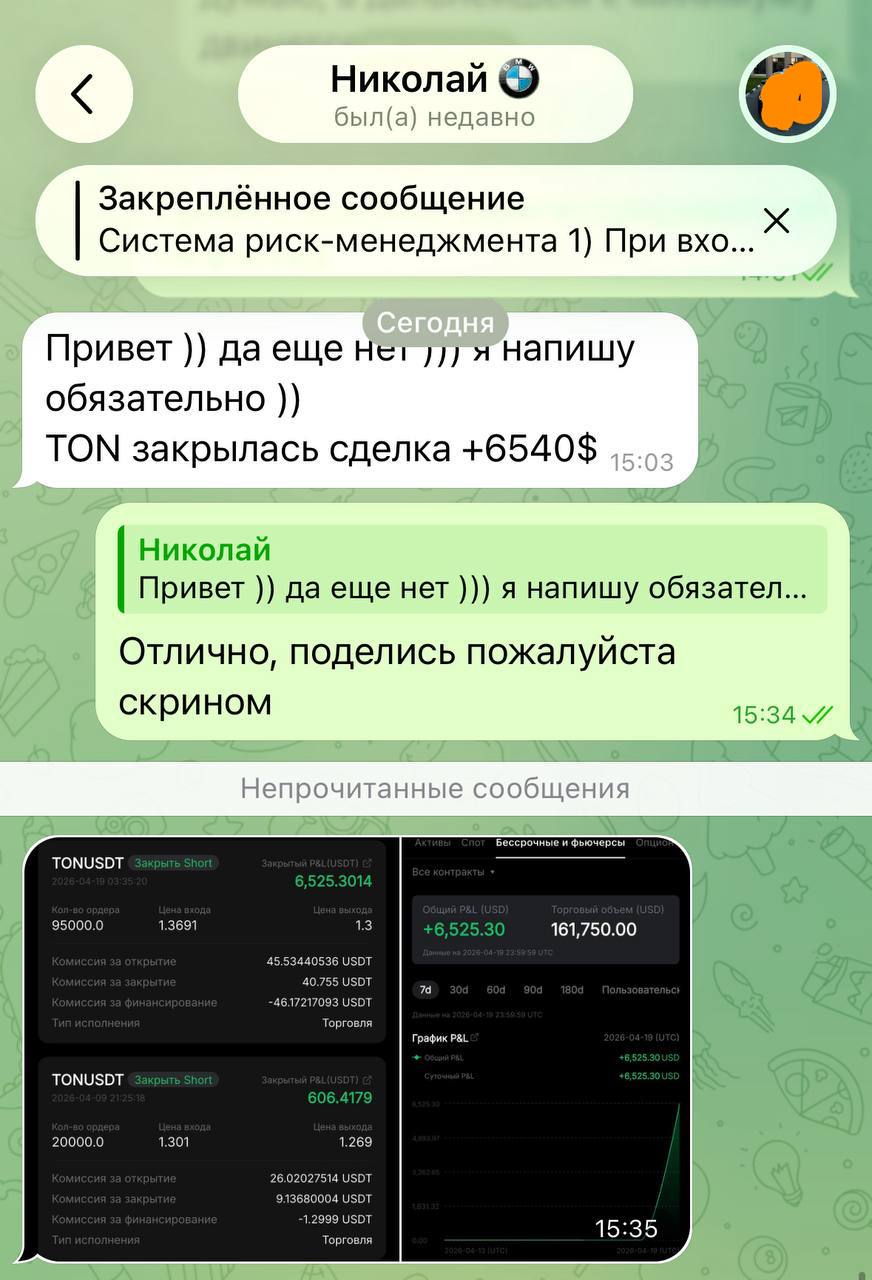Jump to quoted message from Николай

pyautogui.click(x=472, y=569)
